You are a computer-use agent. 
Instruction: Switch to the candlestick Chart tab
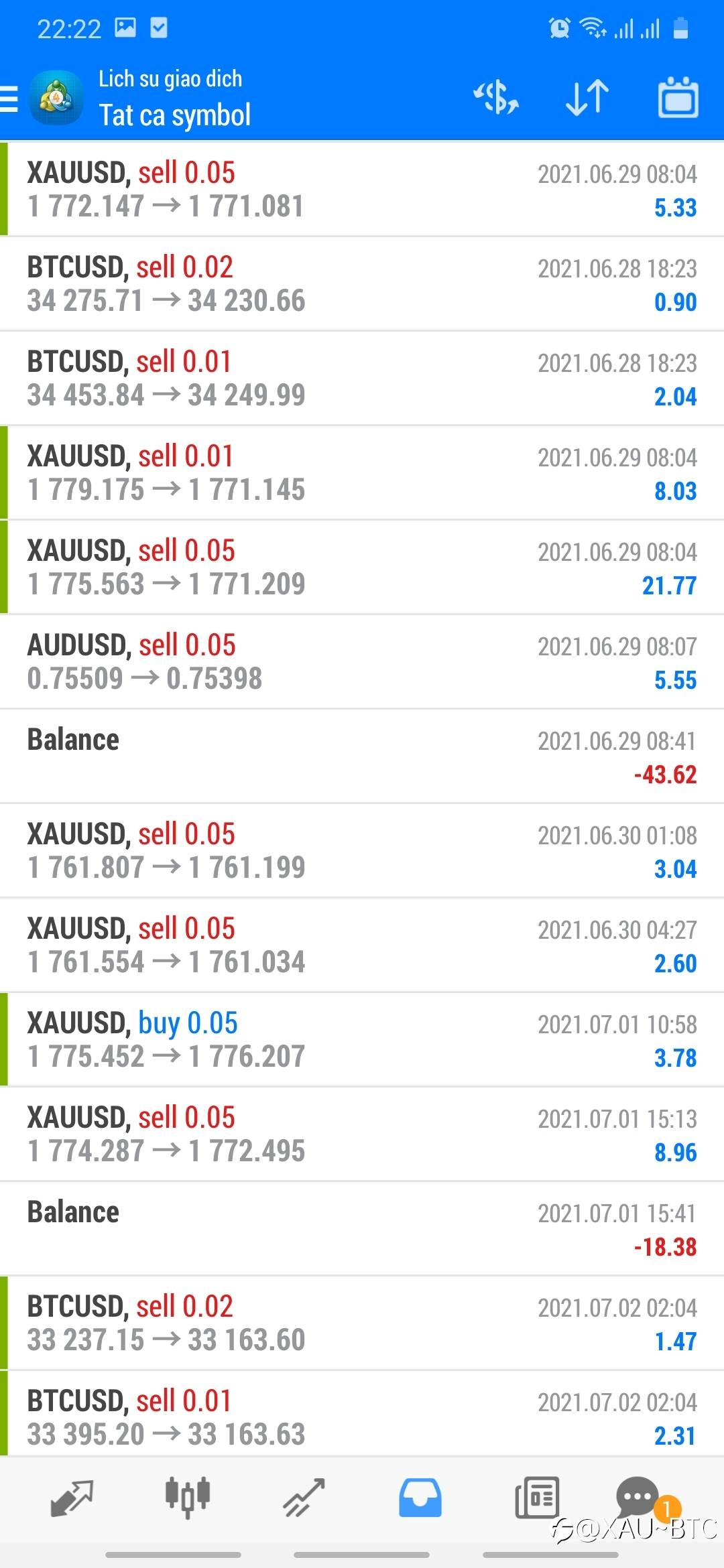tap(188, 1497)
